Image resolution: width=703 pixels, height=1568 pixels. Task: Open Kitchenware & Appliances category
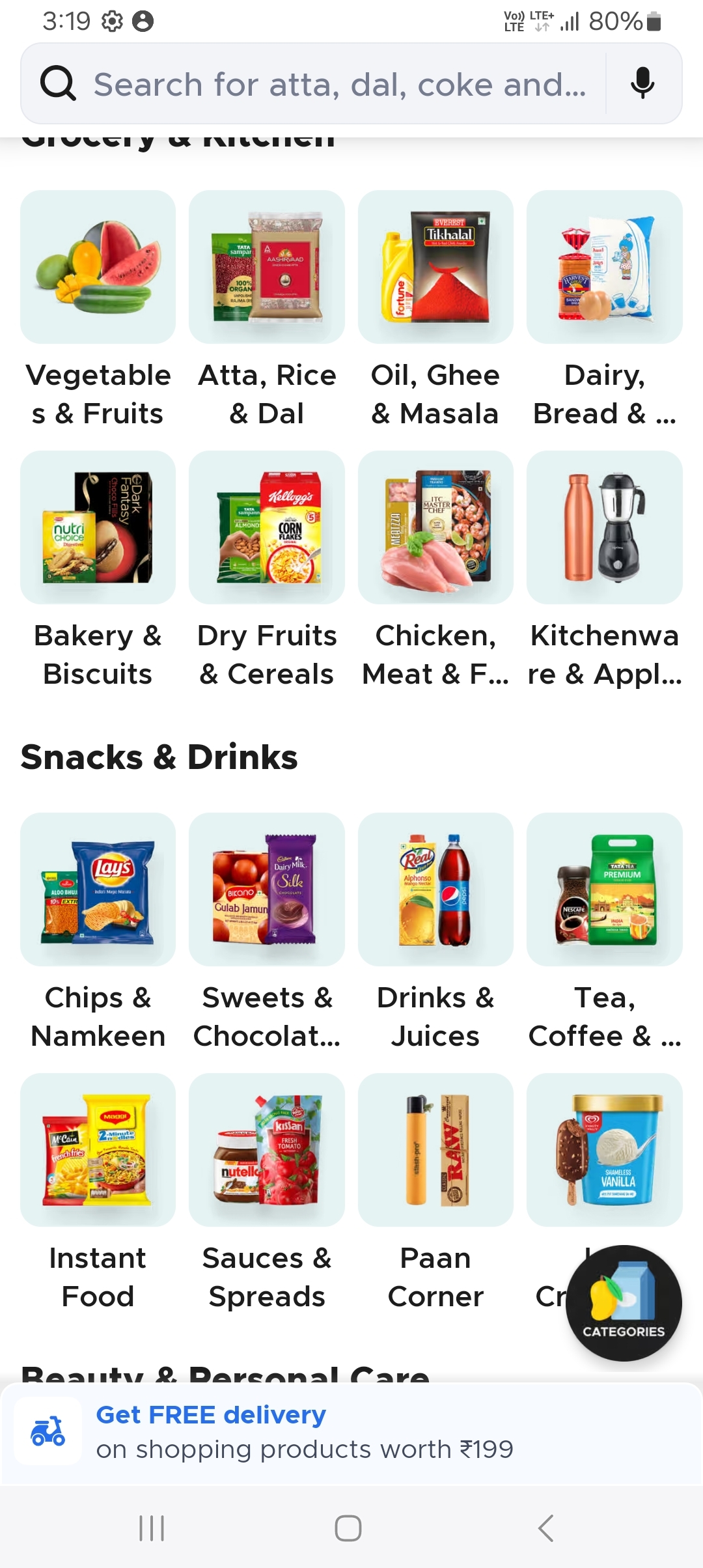pos(604,527)
